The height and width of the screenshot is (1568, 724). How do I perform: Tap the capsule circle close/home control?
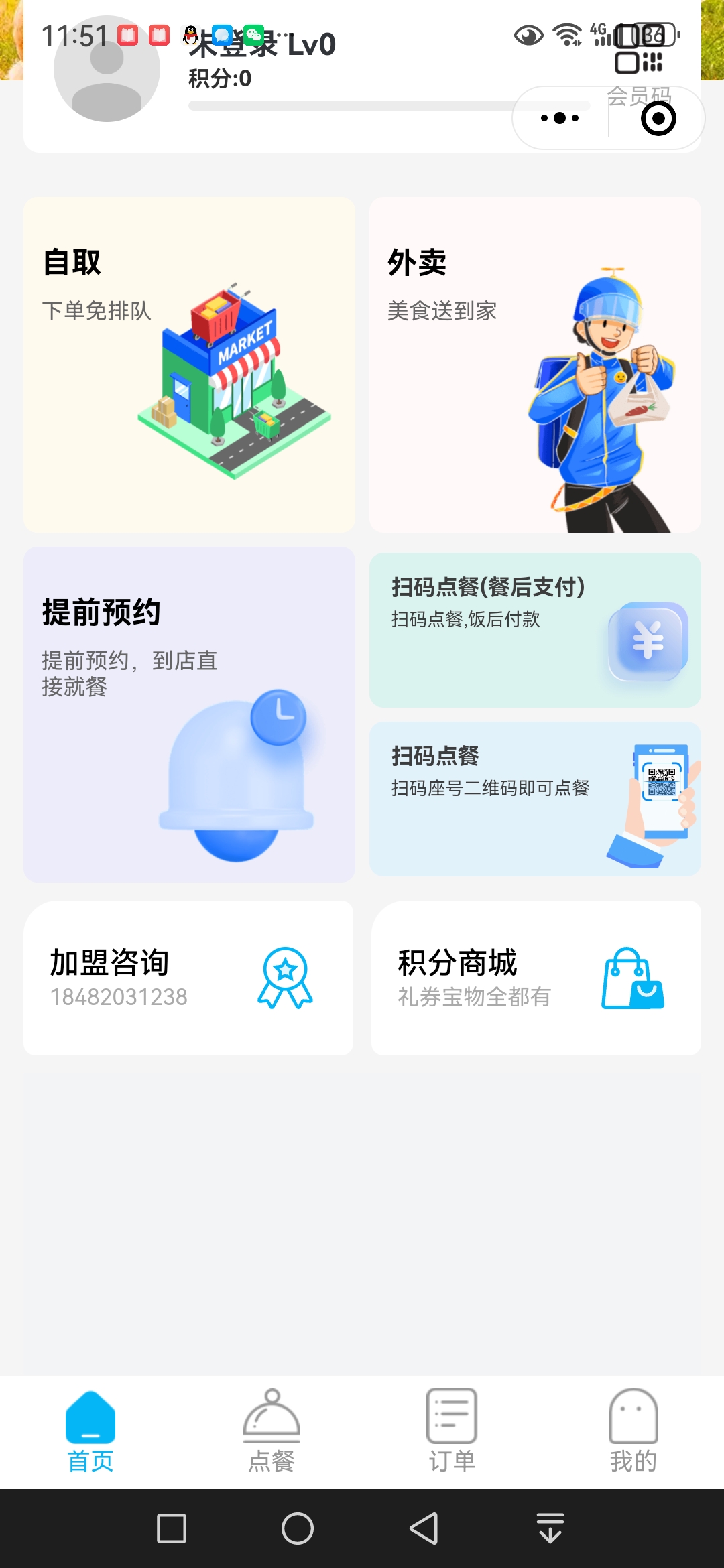(658, 118)
